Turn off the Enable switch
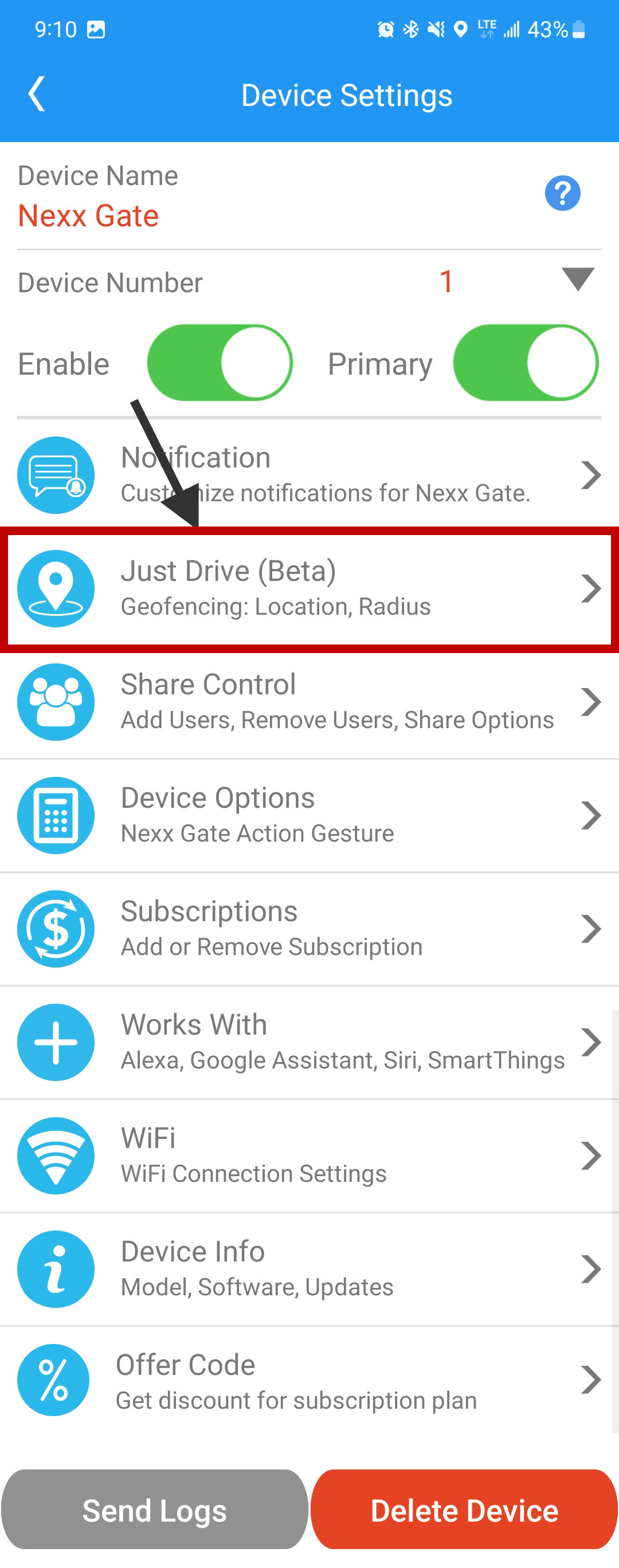The image size is (619, 1568). 220,363
